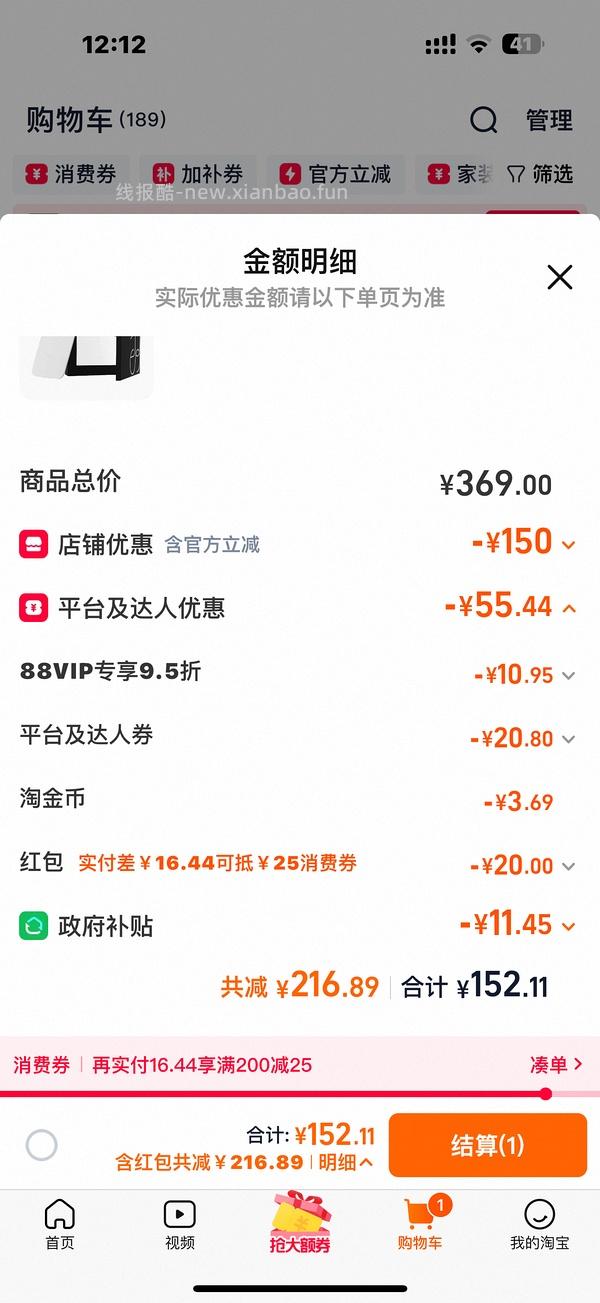Open 管理 to manage cart

tap(549, 121)
